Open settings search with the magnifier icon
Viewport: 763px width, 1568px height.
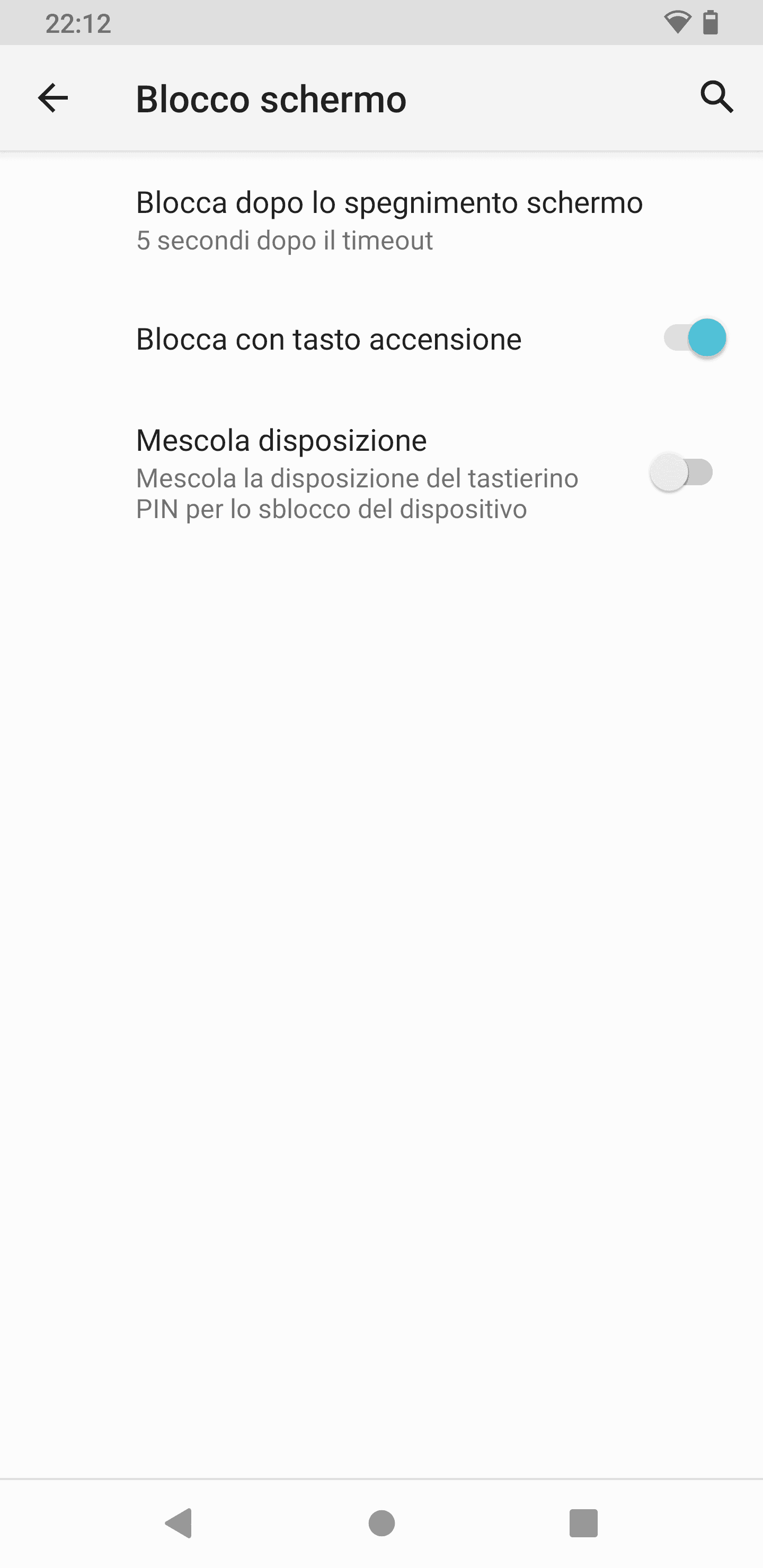coord(717,97)
